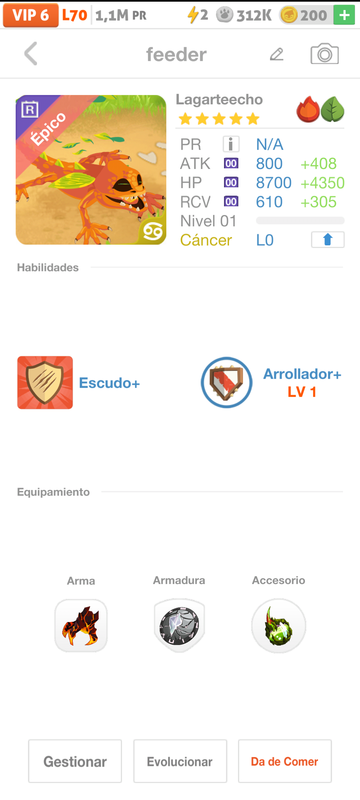Upgrade the Cáncer level with the blue arrow

tap(327, 240)
